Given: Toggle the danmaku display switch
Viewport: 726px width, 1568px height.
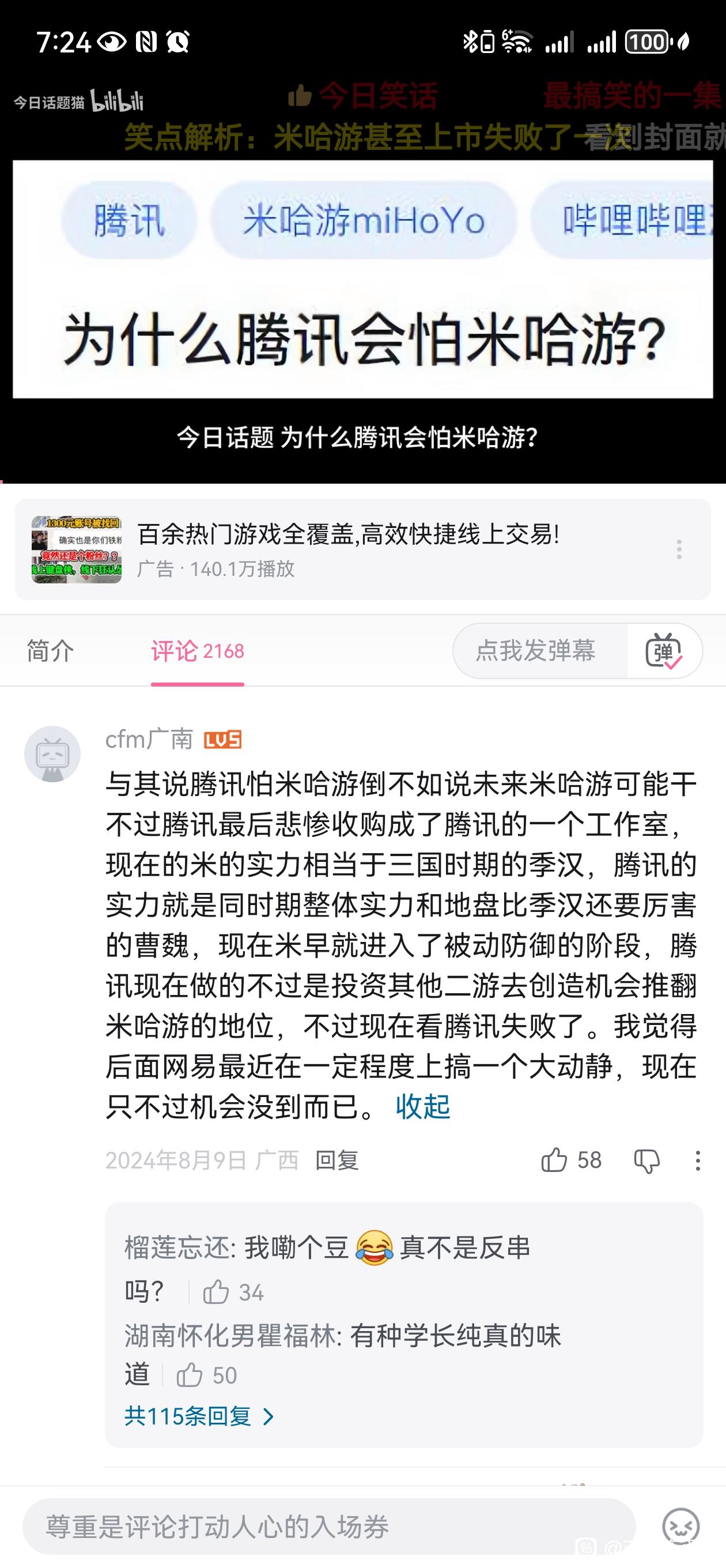Looking at the screenshot, I should coord(664,651).
